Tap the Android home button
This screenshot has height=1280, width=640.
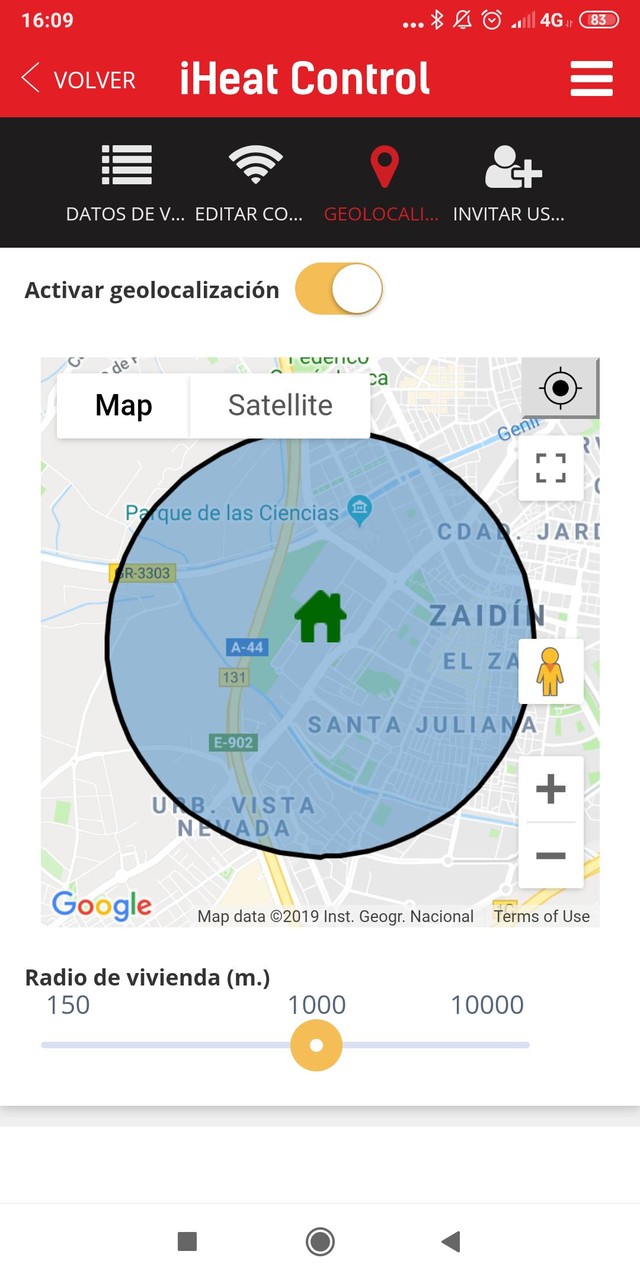coord(320,1241)
